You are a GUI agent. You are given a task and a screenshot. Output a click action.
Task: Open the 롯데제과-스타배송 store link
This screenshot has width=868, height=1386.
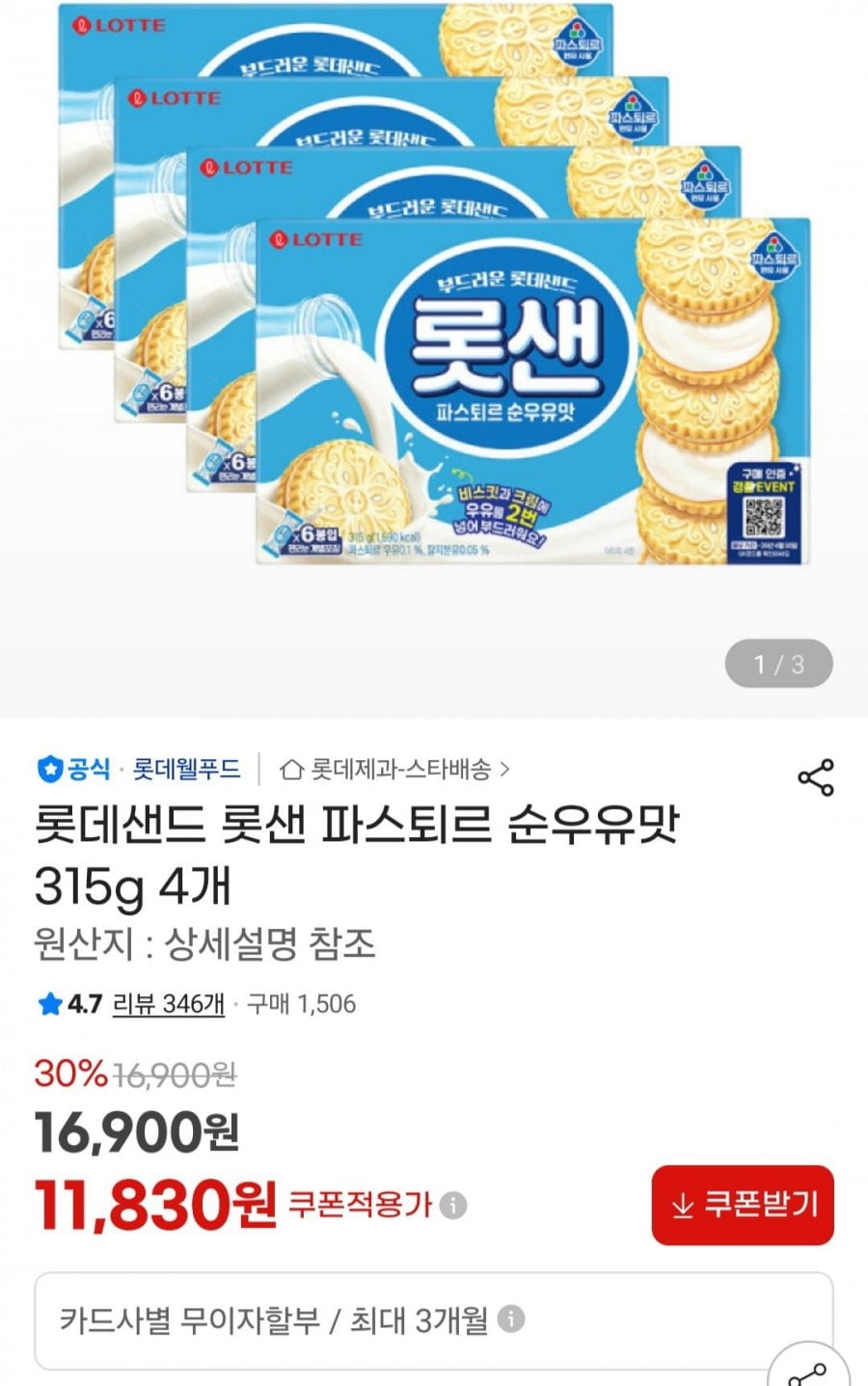394,770
